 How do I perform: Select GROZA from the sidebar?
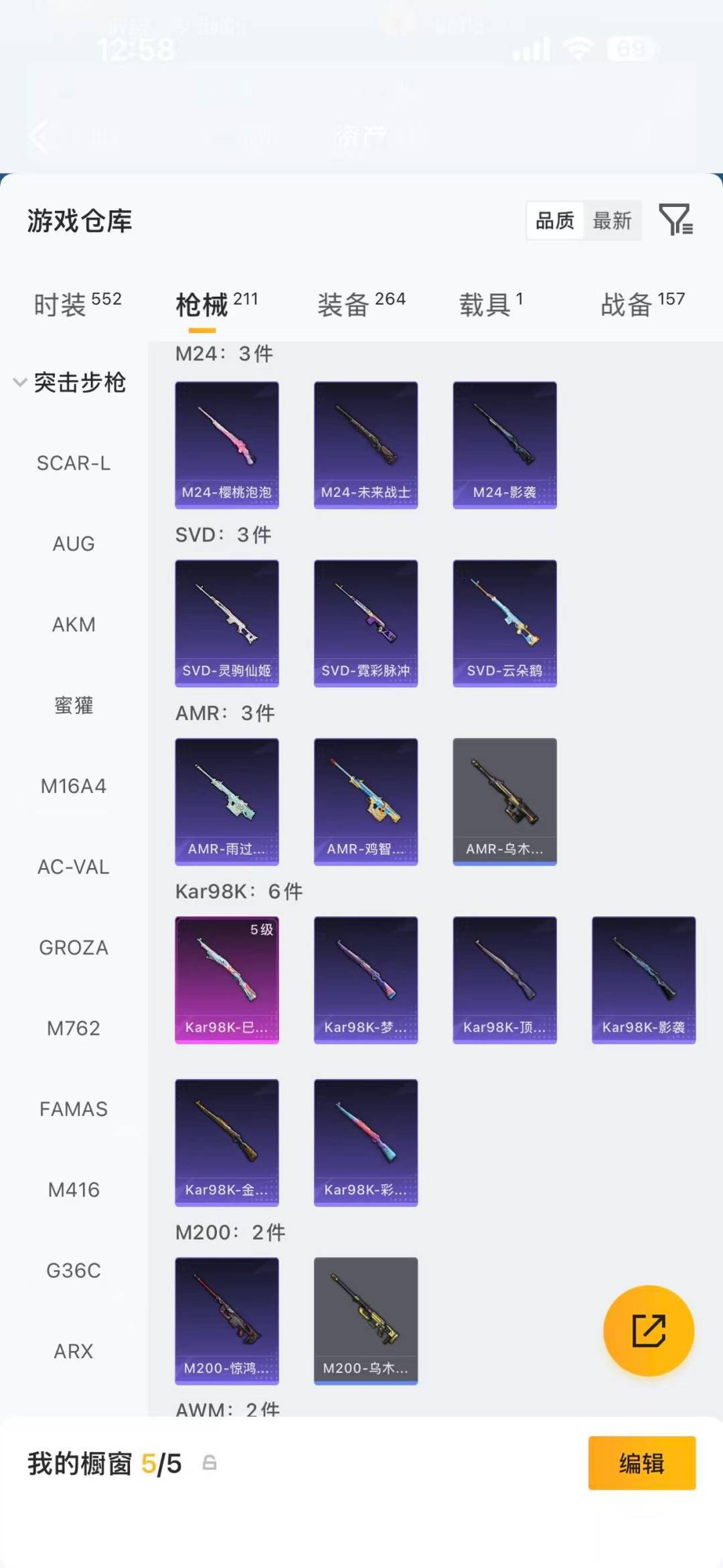coord(73,948)
